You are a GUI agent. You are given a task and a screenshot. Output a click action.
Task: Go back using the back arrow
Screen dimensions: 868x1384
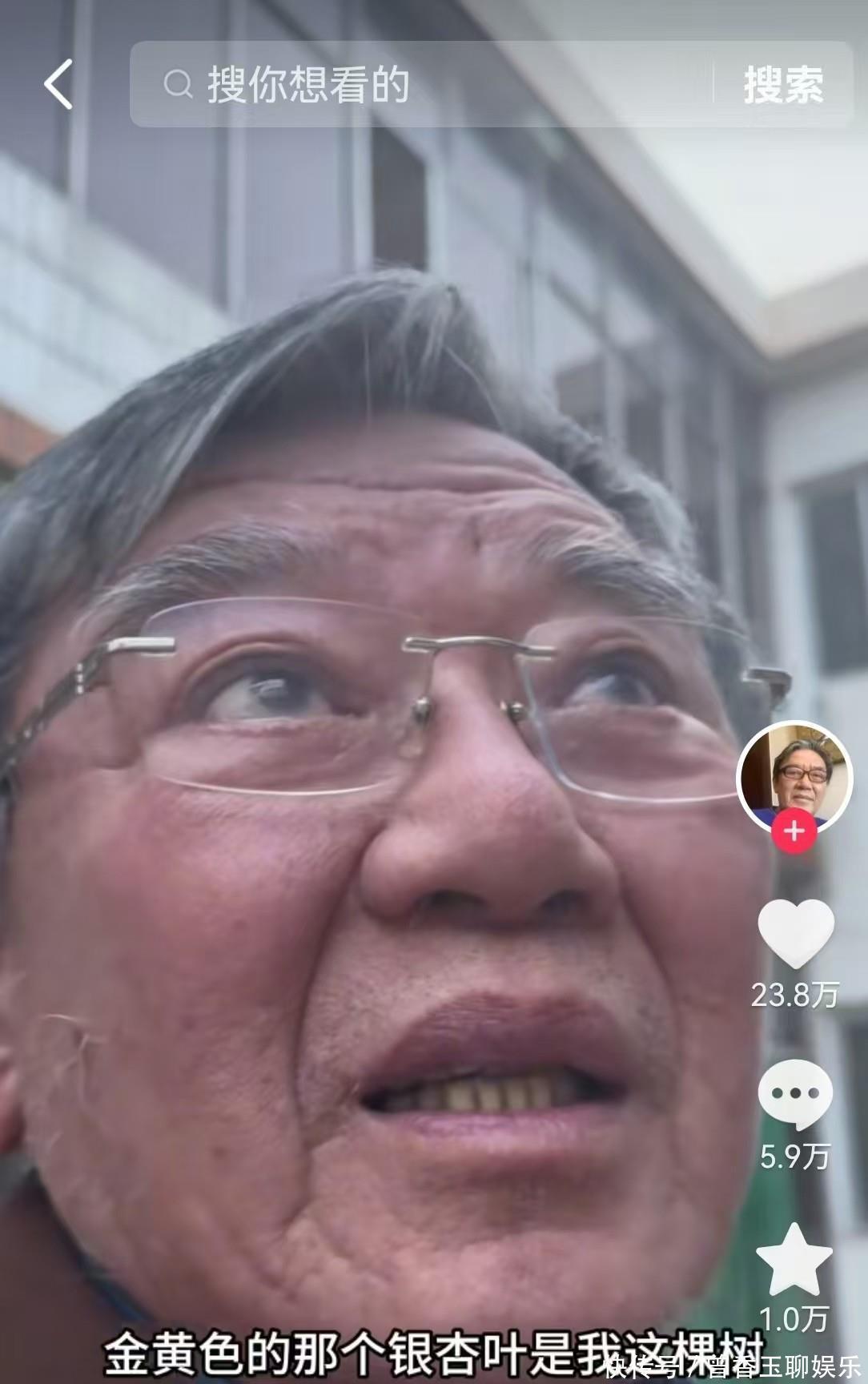[58, 84]
